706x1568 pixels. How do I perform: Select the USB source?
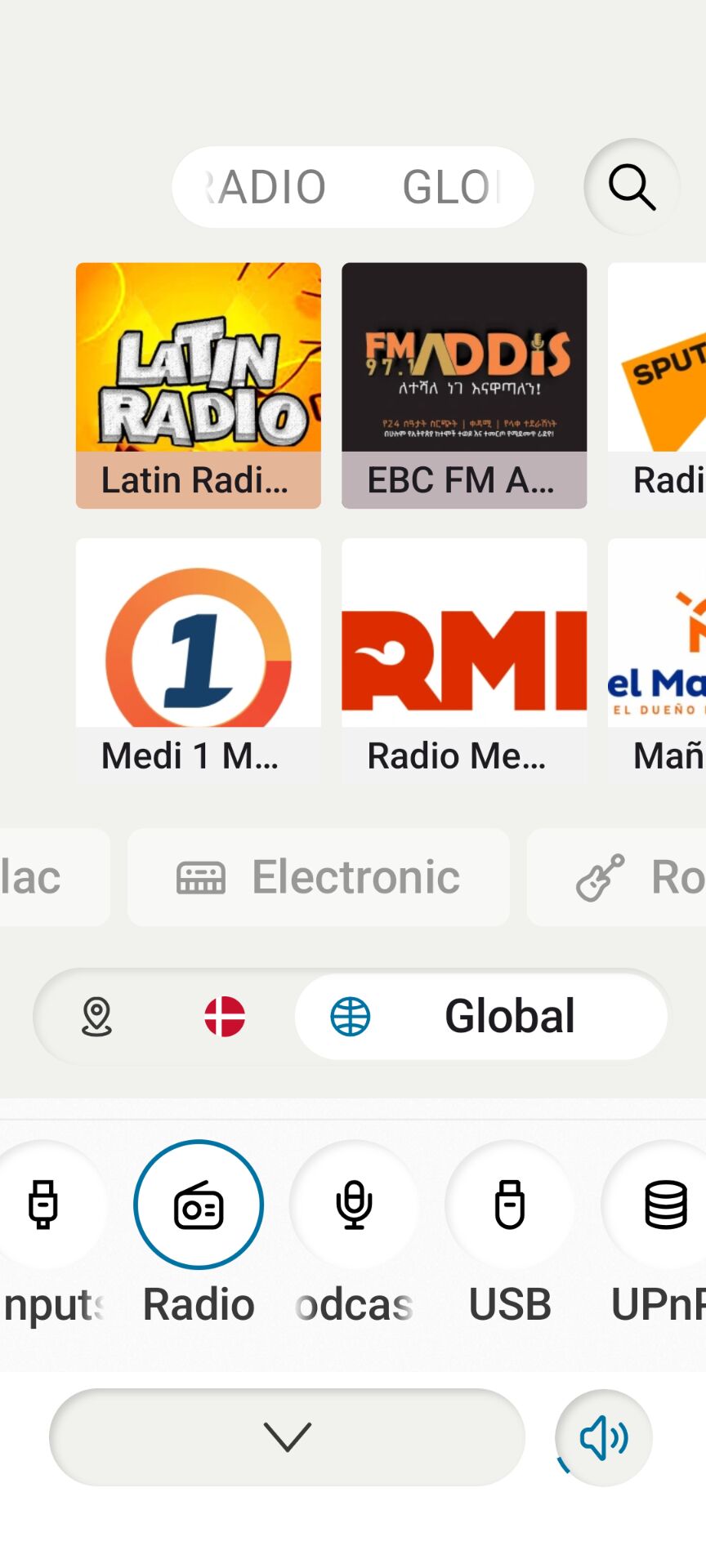pos(510,1205)
